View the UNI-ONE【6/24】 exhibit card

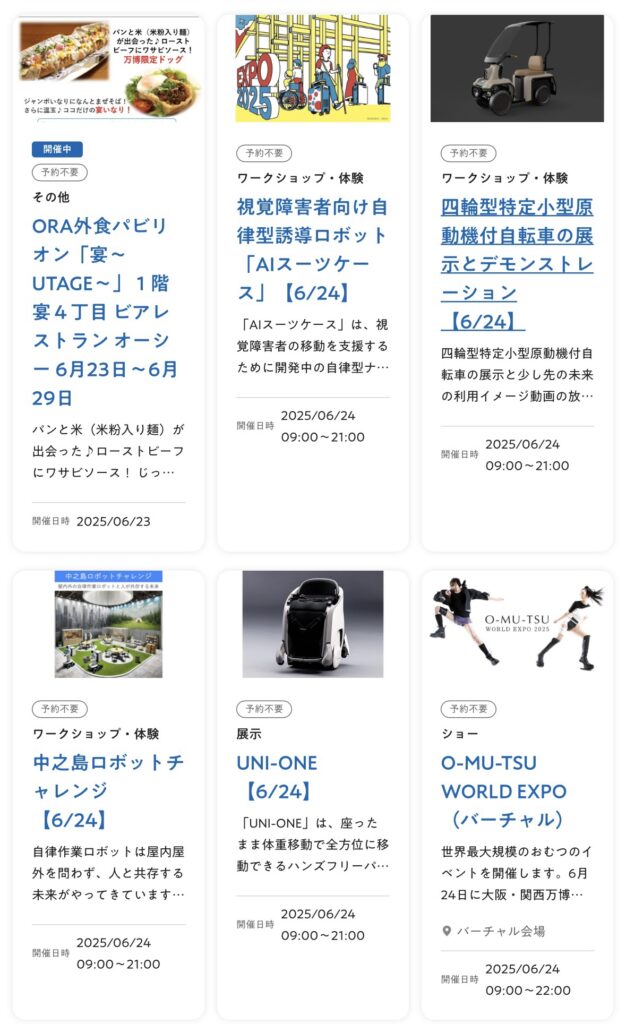[277, 776]
